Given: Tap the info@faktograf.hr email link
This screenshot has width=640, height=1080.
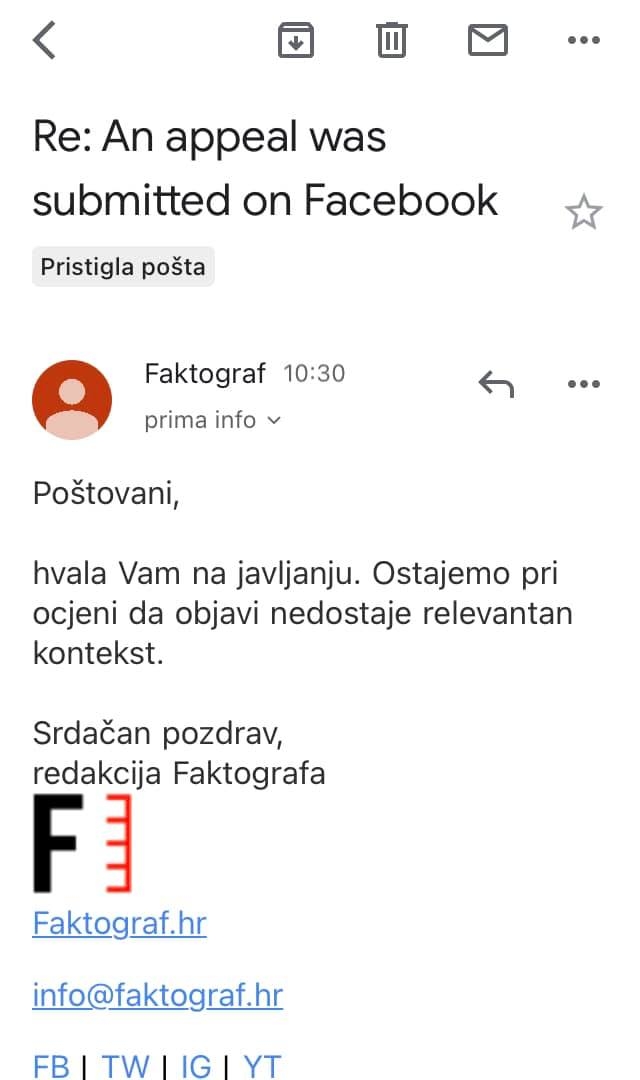Looking at the screenshot, I should [x=158, y=995].
